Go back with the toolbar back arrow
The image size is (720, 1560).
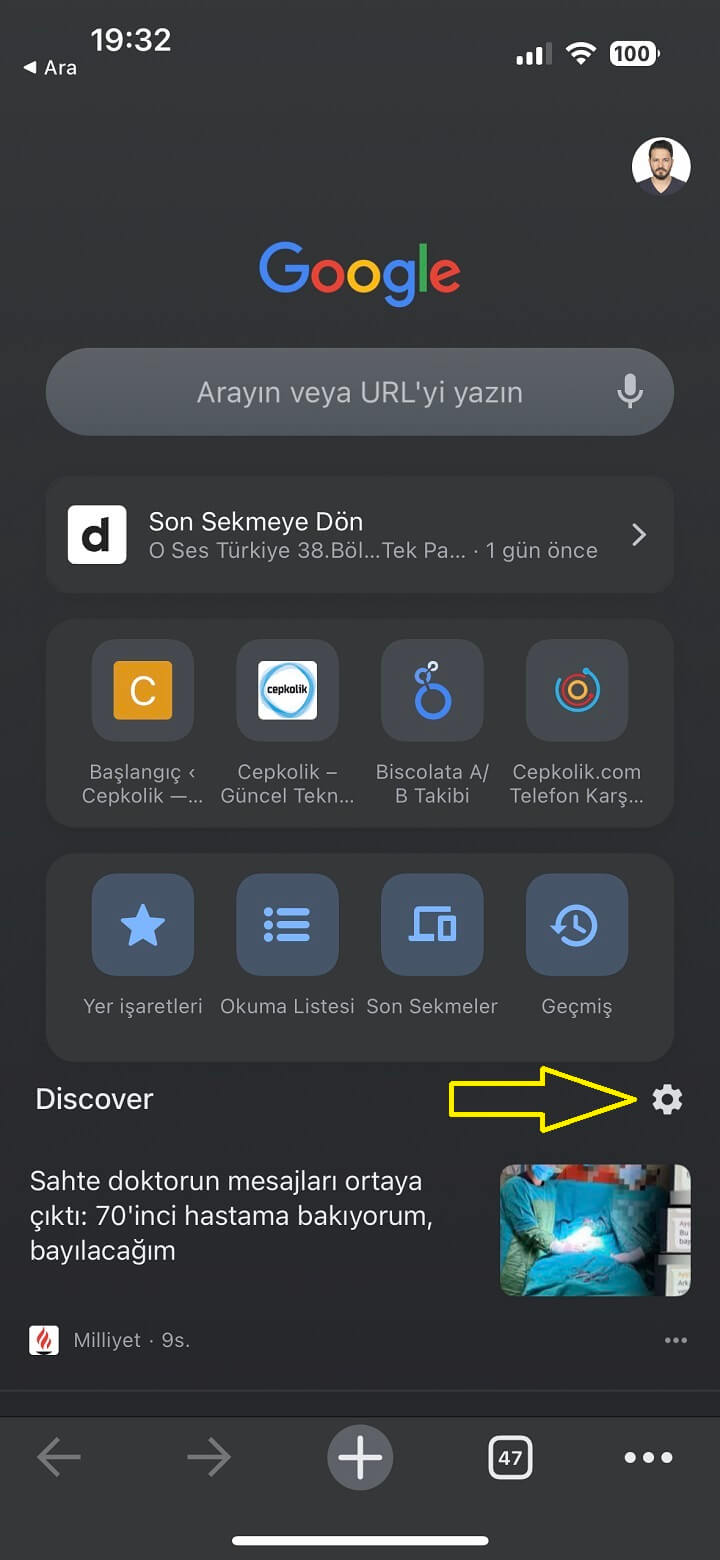pos(59,1458)
